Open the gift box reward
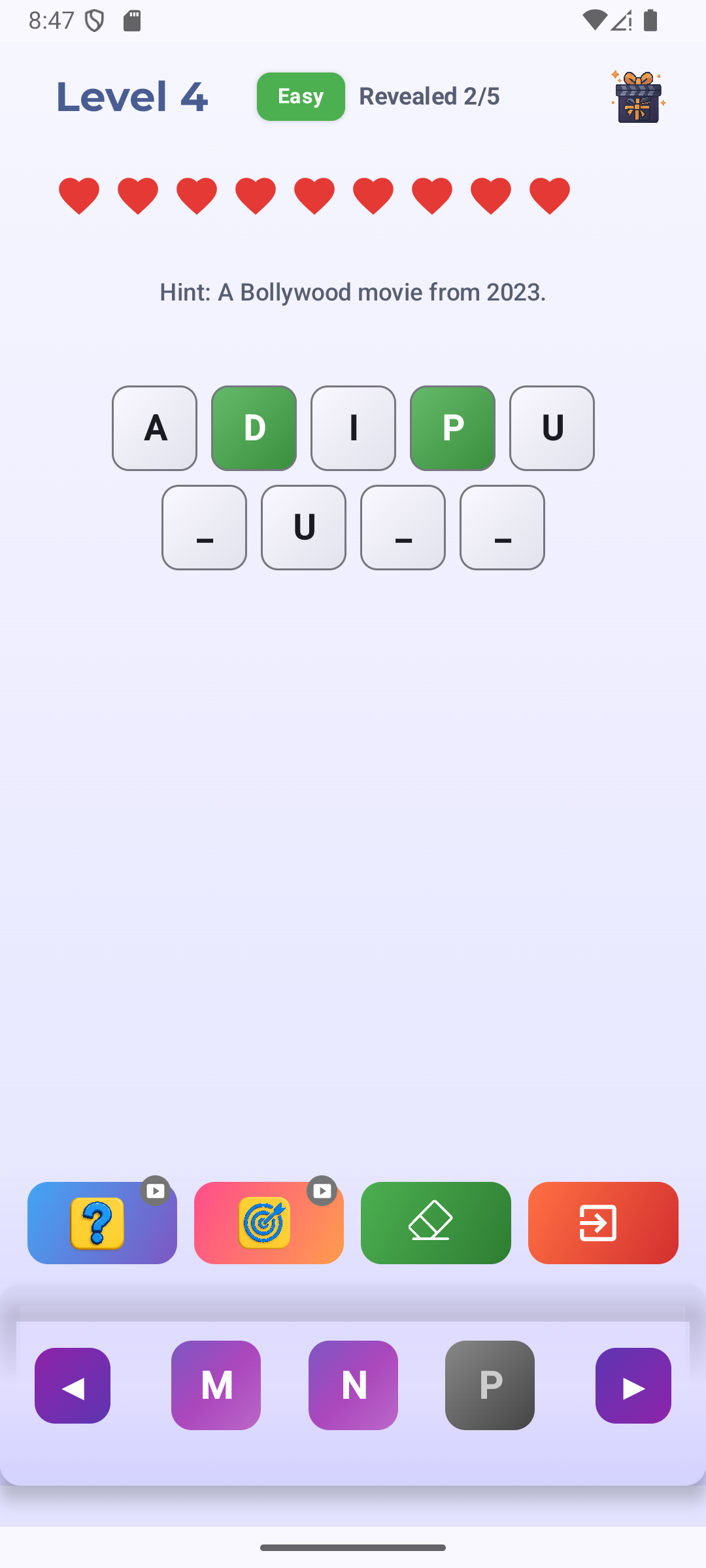 click(638, 97)
